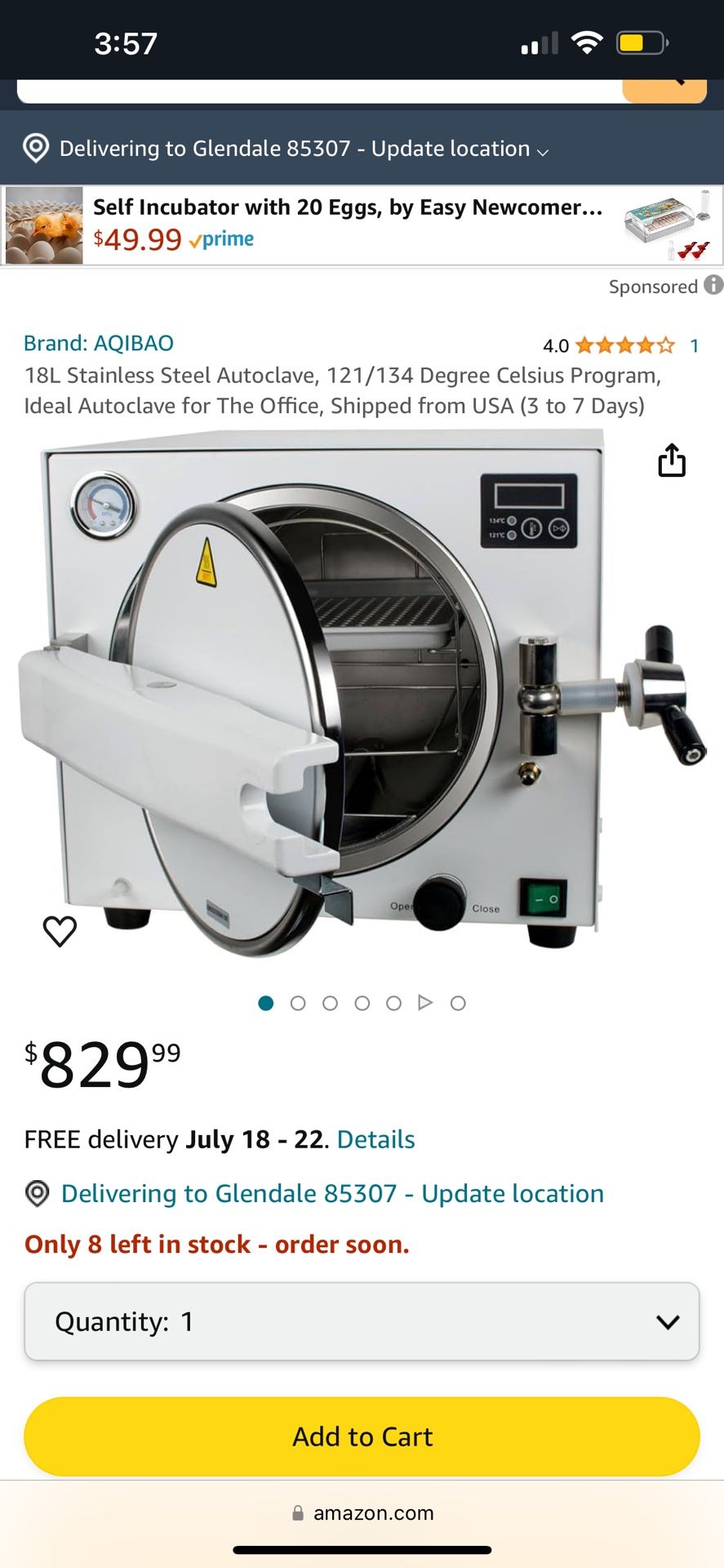Image resolution: width=724 pixels, height=1568 pixels.
Task: Tap the Sponsored info icon
Action: point(713,285)
